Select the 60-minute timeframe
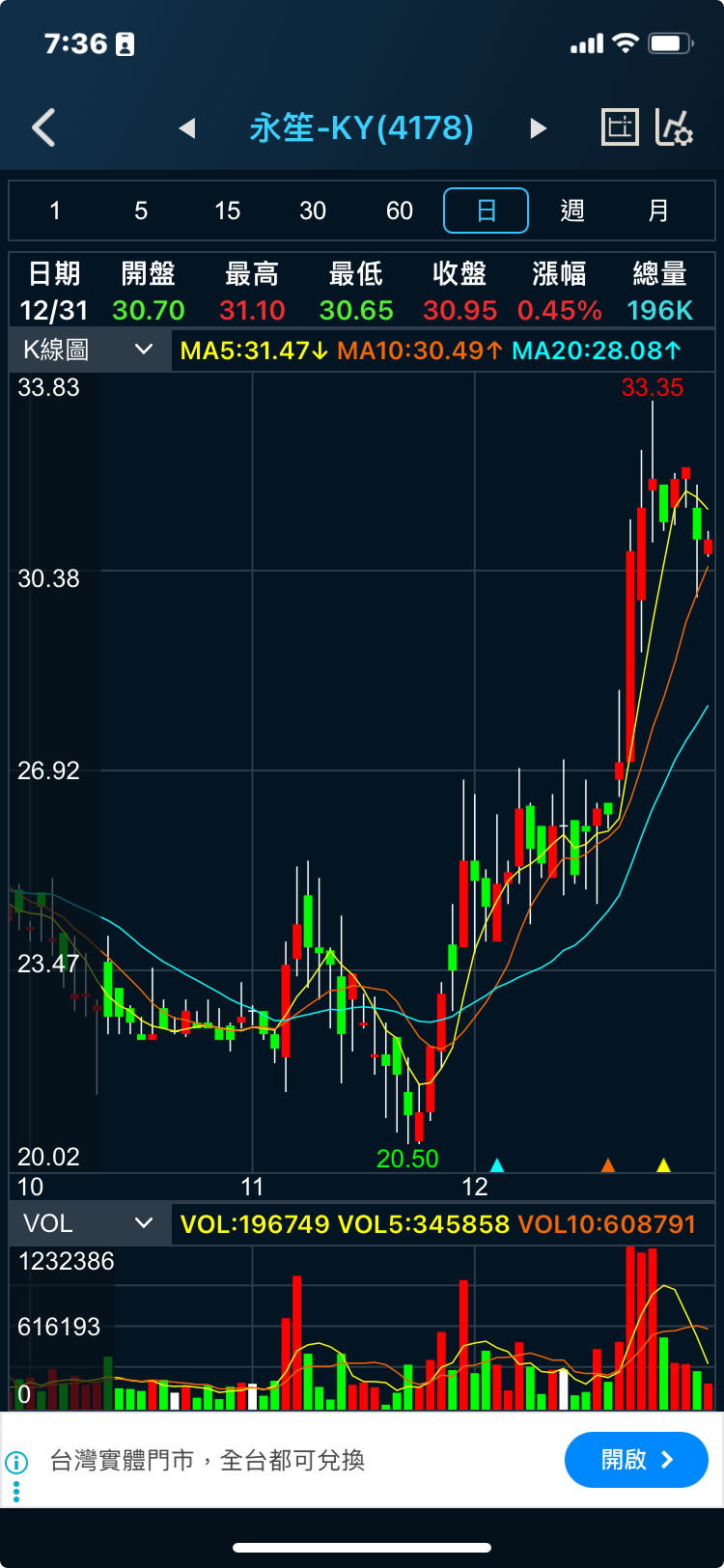The height and width of the screenshot is (1568, 724). click(400, 210)
